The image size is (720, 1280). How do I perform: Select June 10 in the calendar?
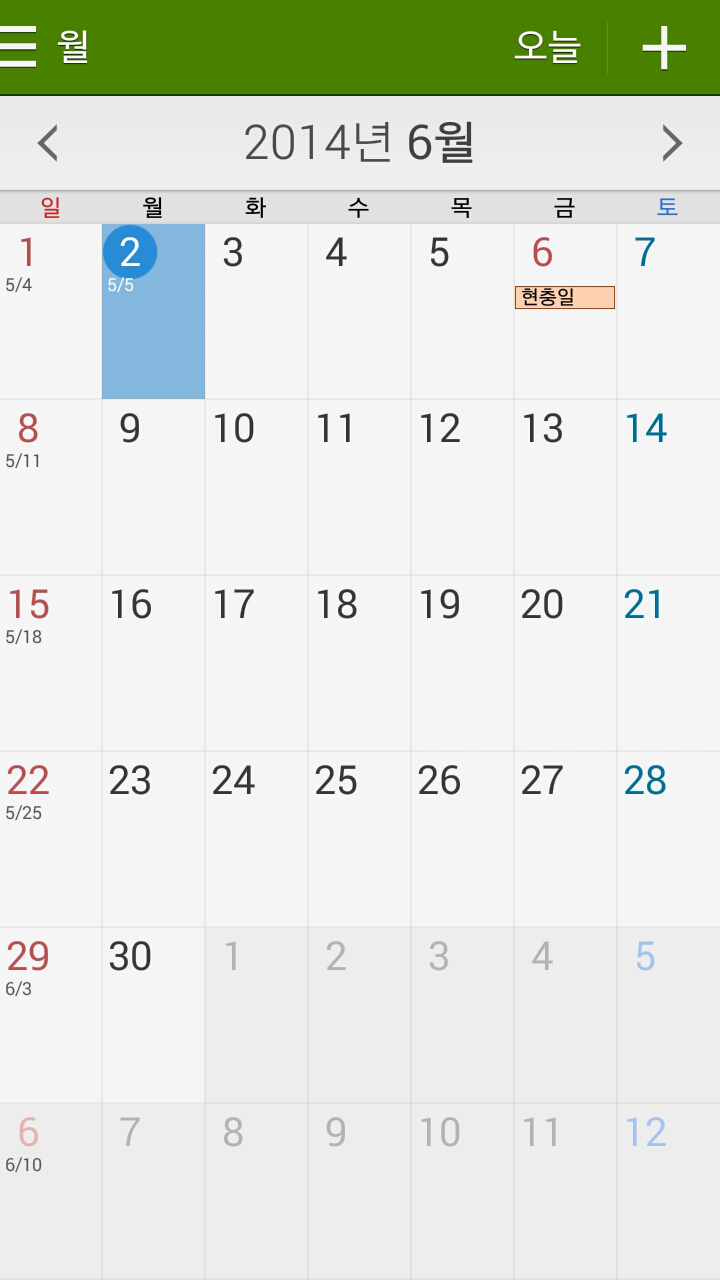(256, 486)
